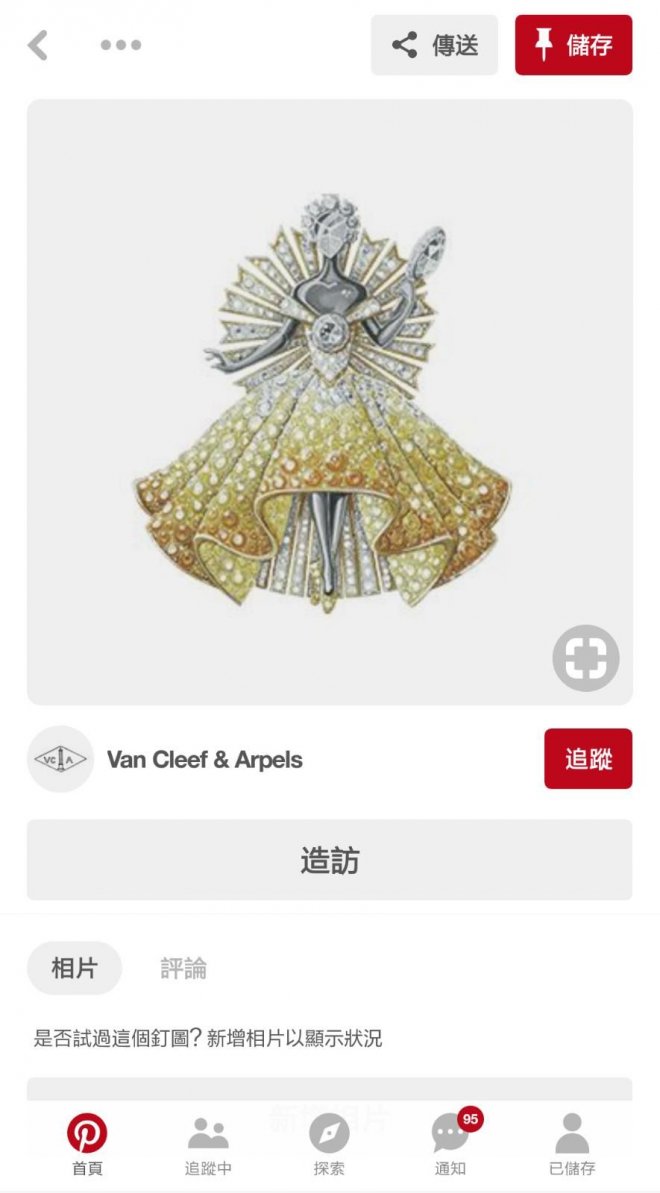Switch to the 探索 explore tab

329,1145
